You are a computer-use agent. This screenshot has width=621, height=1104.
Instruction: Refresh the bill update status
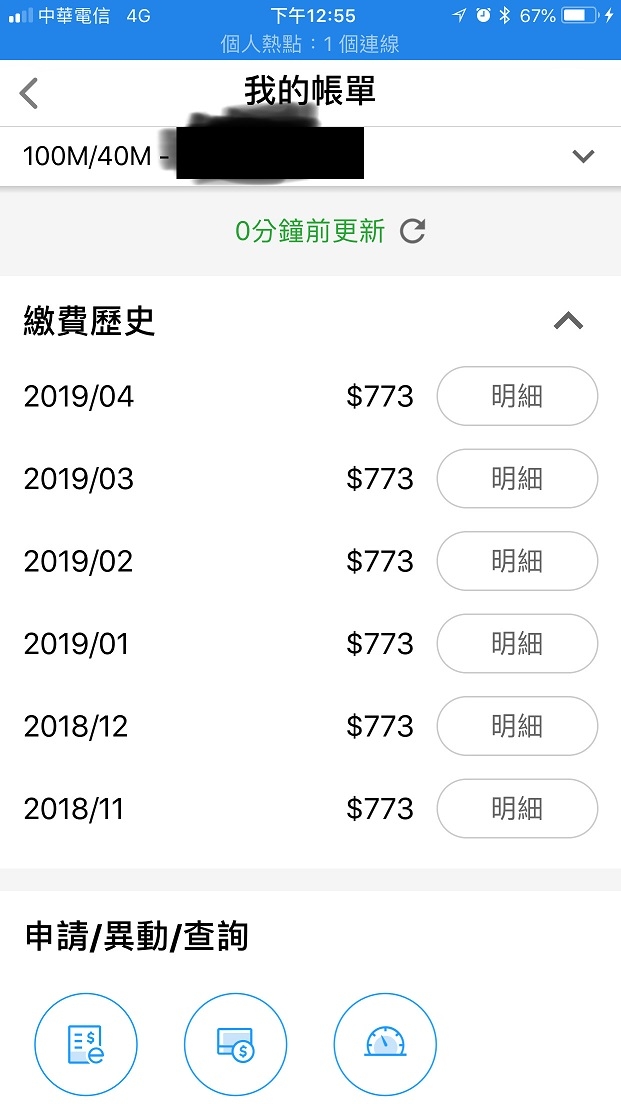[x=412, y=232]
